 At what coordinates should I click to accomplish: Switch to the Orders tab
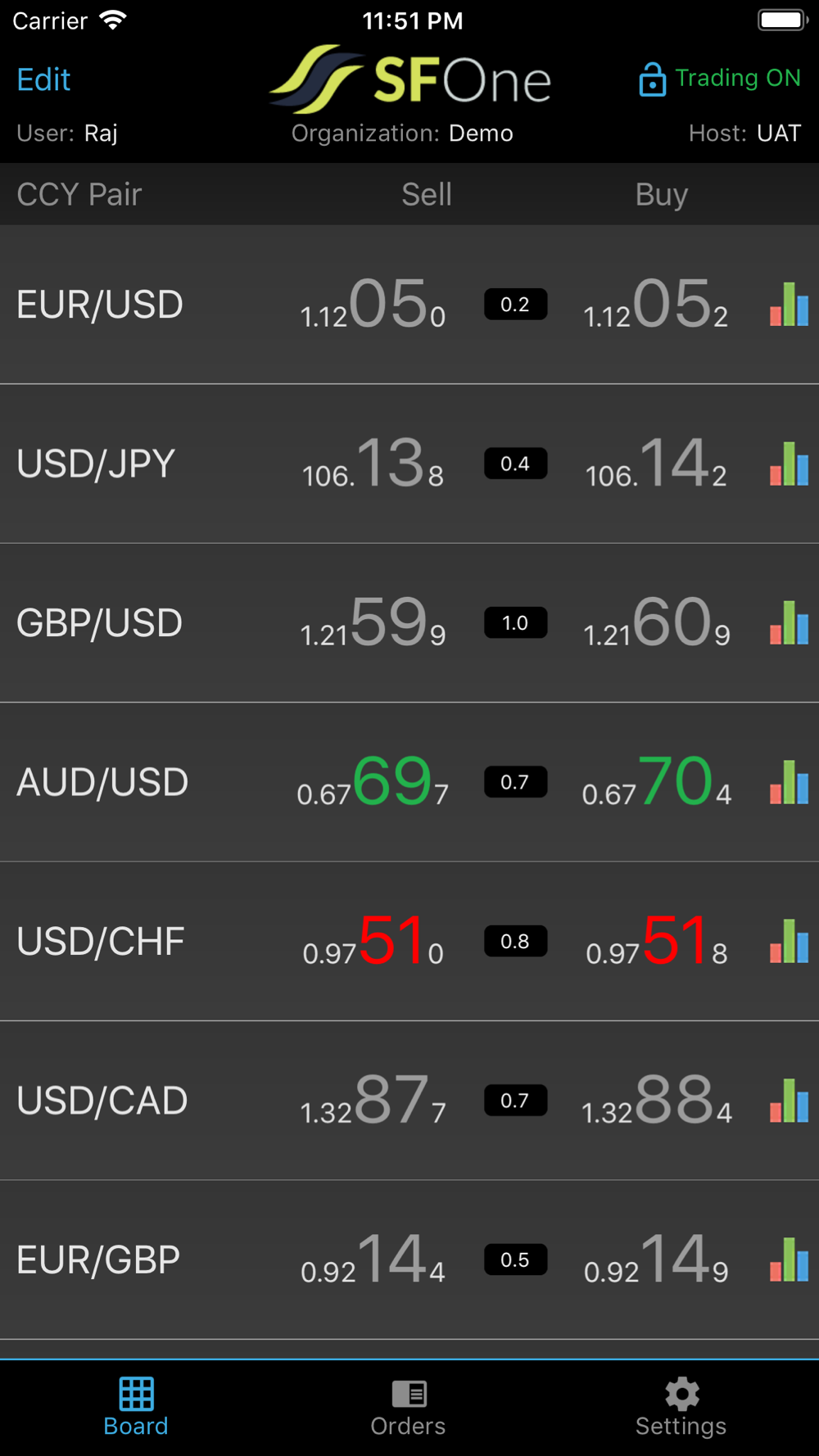click(408, 1407)
